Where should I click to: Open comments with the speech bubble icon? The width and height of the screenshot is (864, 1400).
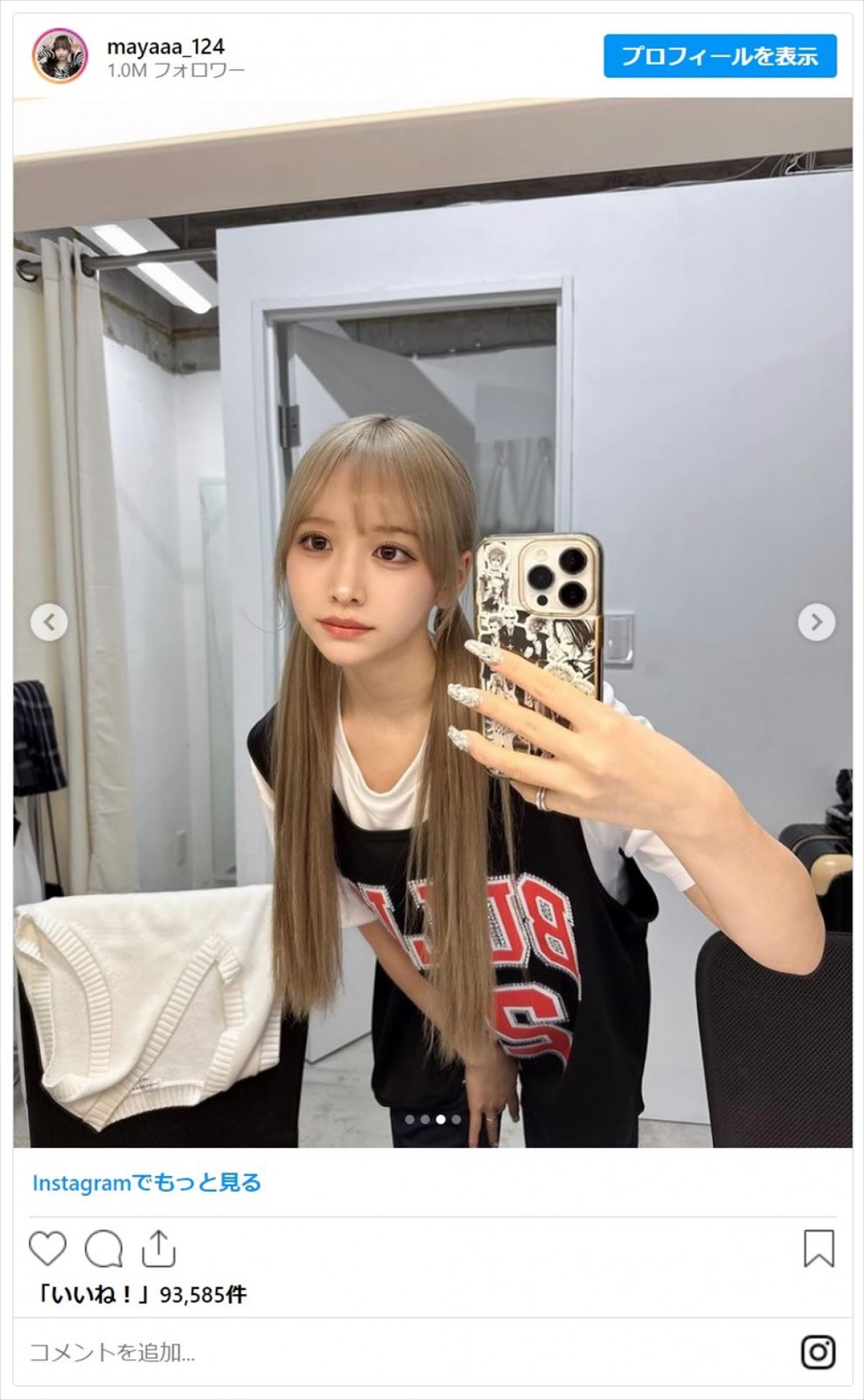pyautogui.click(x=103, y=1248)
